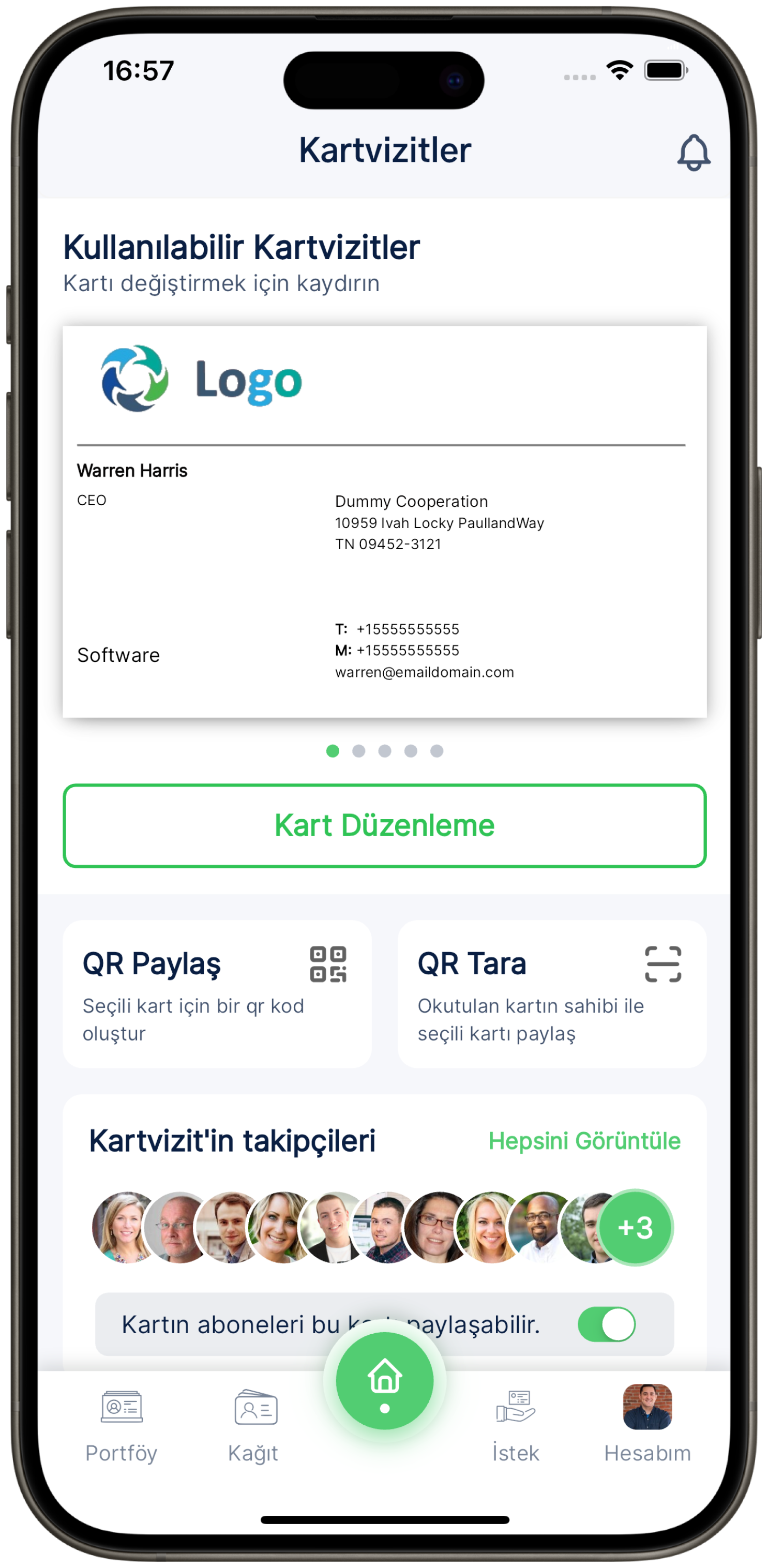Open QR Paylaş card

click(217, 993)
